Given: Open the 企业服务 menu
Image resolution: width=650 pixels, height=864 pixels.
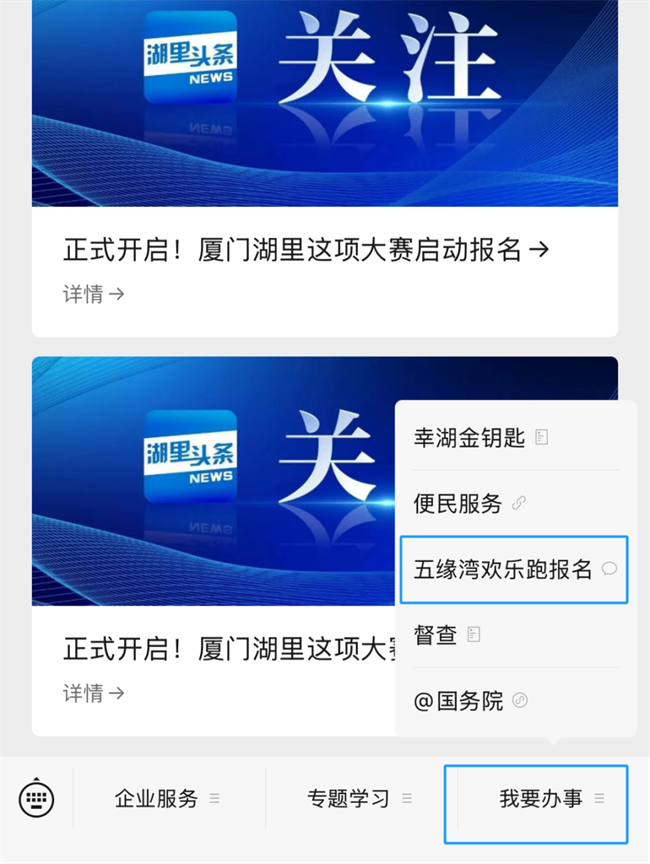Looking at the screenshot, I should (x=167, y=799).
